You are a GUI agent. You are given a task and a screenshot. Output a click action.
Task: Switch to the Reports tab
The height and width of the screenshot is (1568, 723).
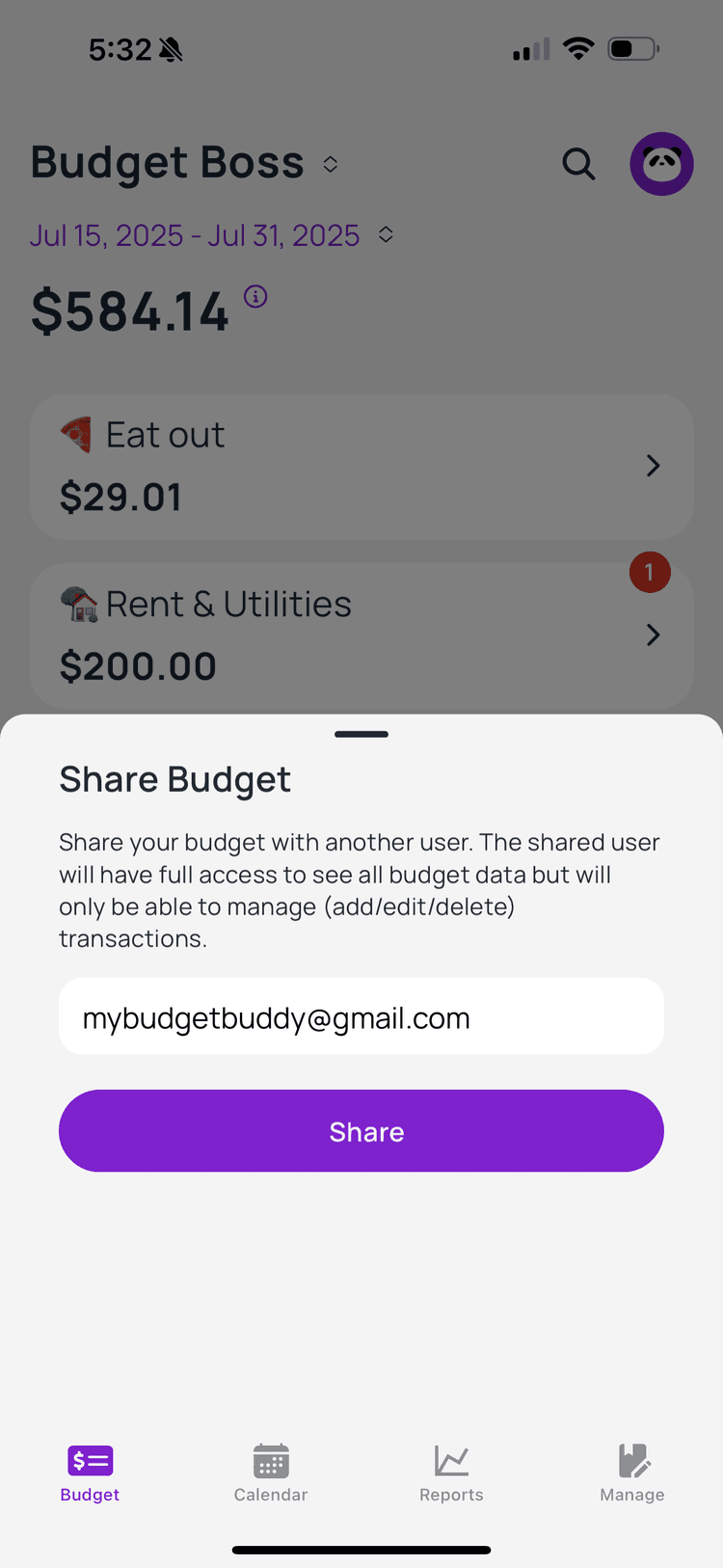click(451, 1473)
